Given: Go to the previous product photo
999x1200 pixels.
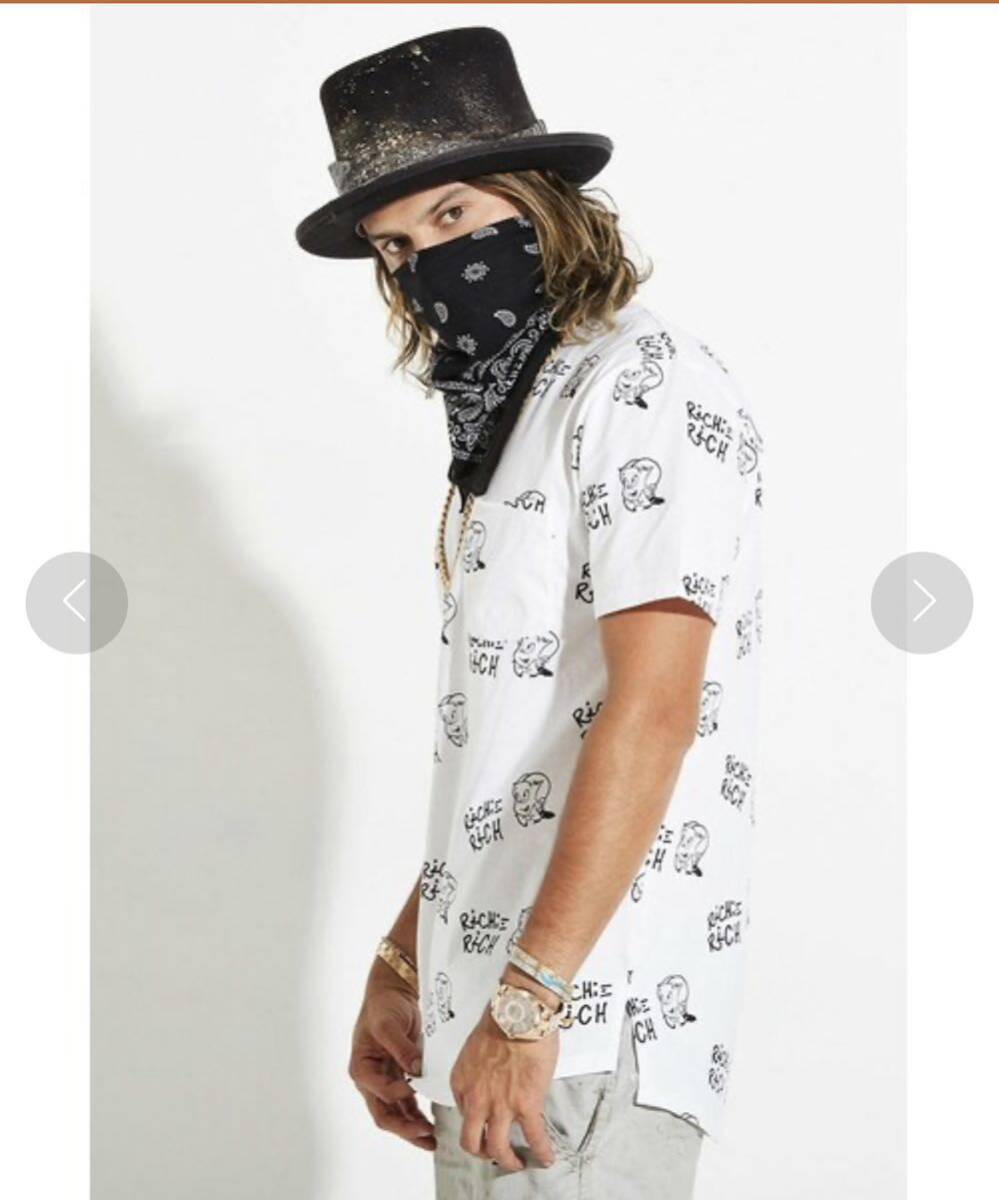Looking at the screenshot, I should 76,602.
